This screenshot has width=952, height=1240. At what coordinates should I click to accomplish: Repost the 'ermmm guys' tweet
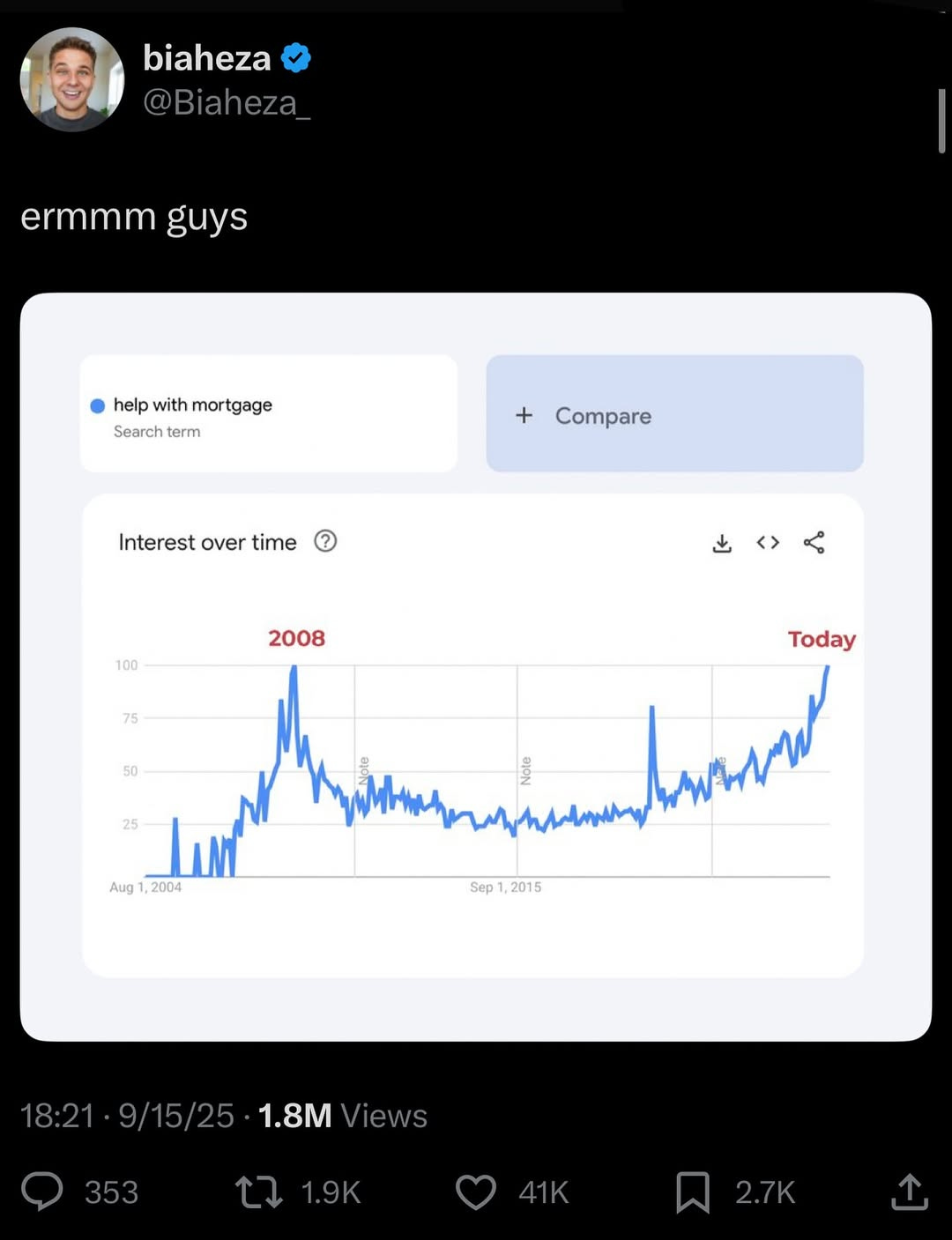point(259,1192)
